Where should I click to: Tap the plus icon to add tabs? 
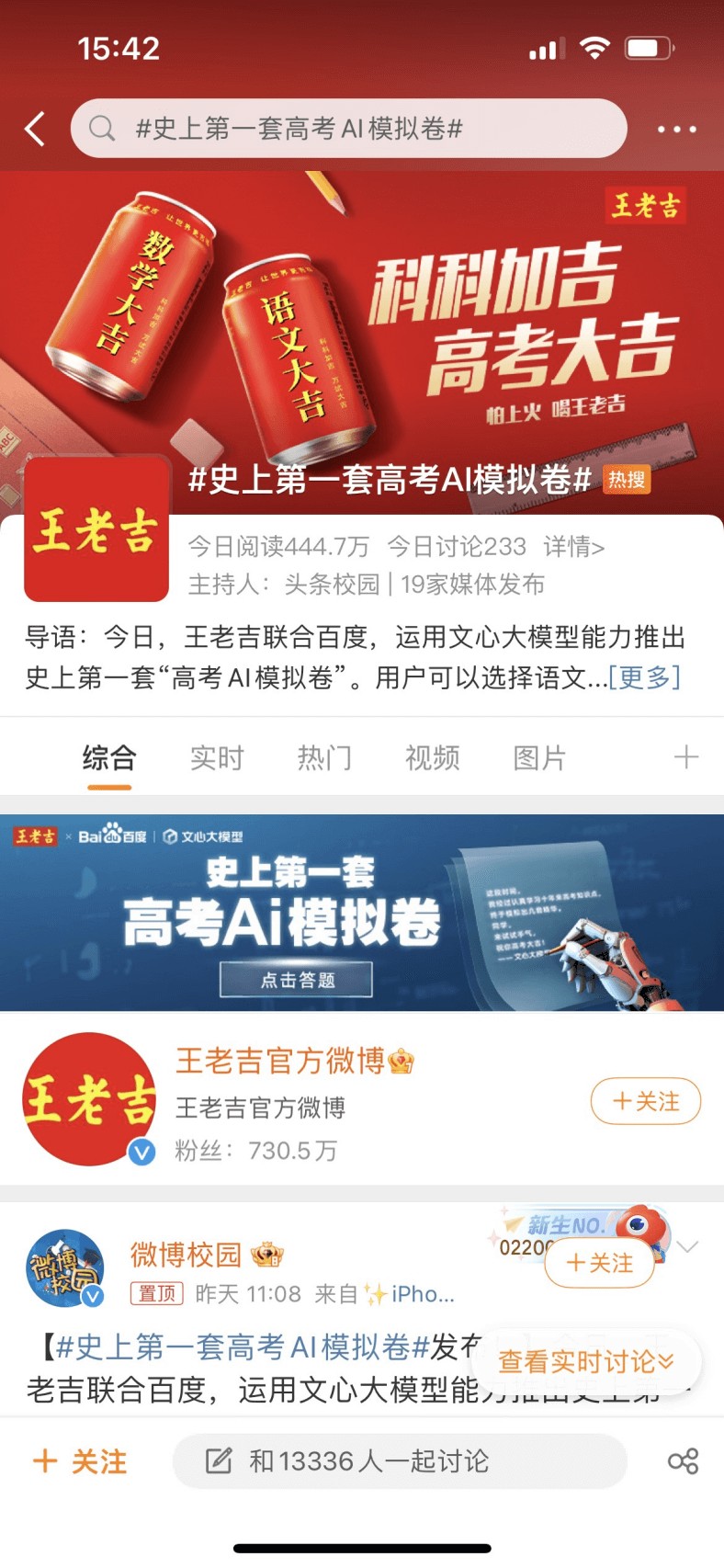coord(685,757)
